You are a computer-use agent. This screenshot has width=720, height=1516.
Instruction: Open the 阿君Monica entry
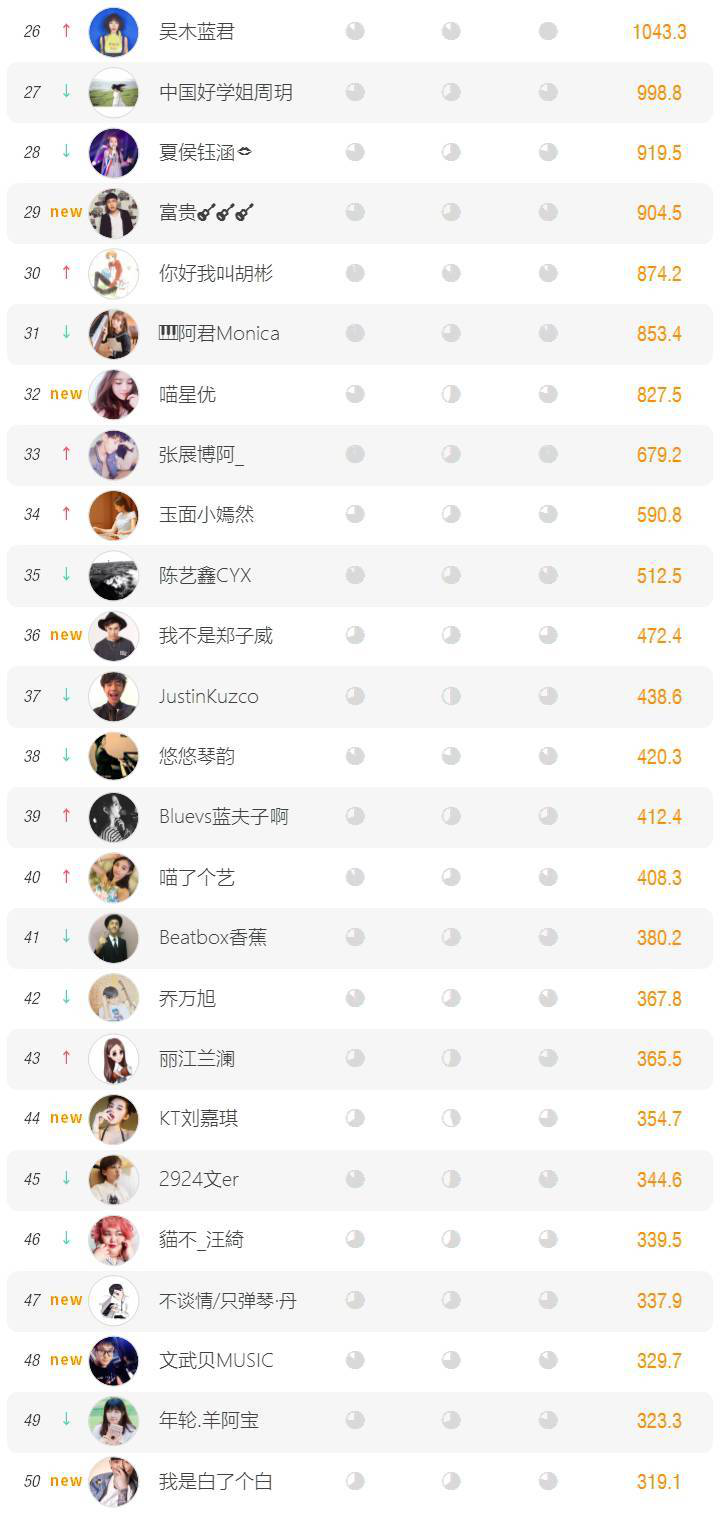pos(360,334)
